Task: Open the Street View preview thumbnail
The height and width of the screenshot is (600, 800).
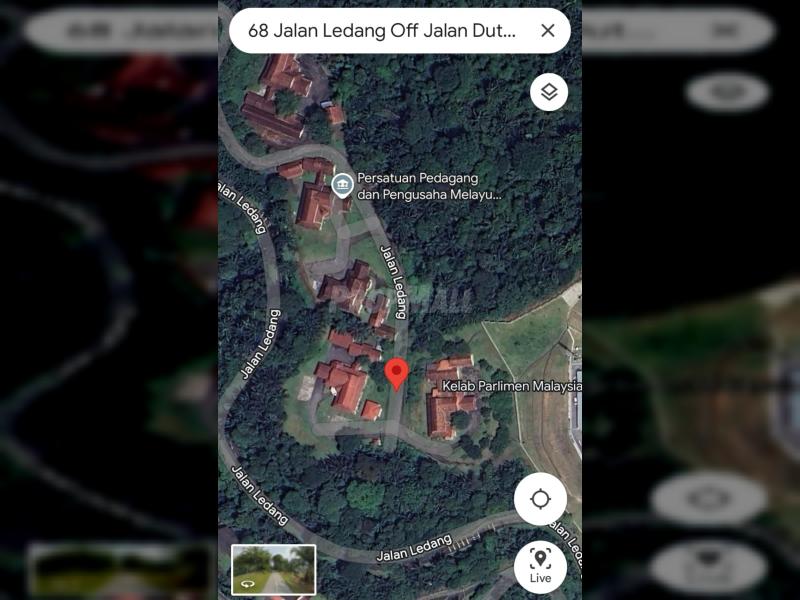Action: pyautogui.click(x=273, y=569)
